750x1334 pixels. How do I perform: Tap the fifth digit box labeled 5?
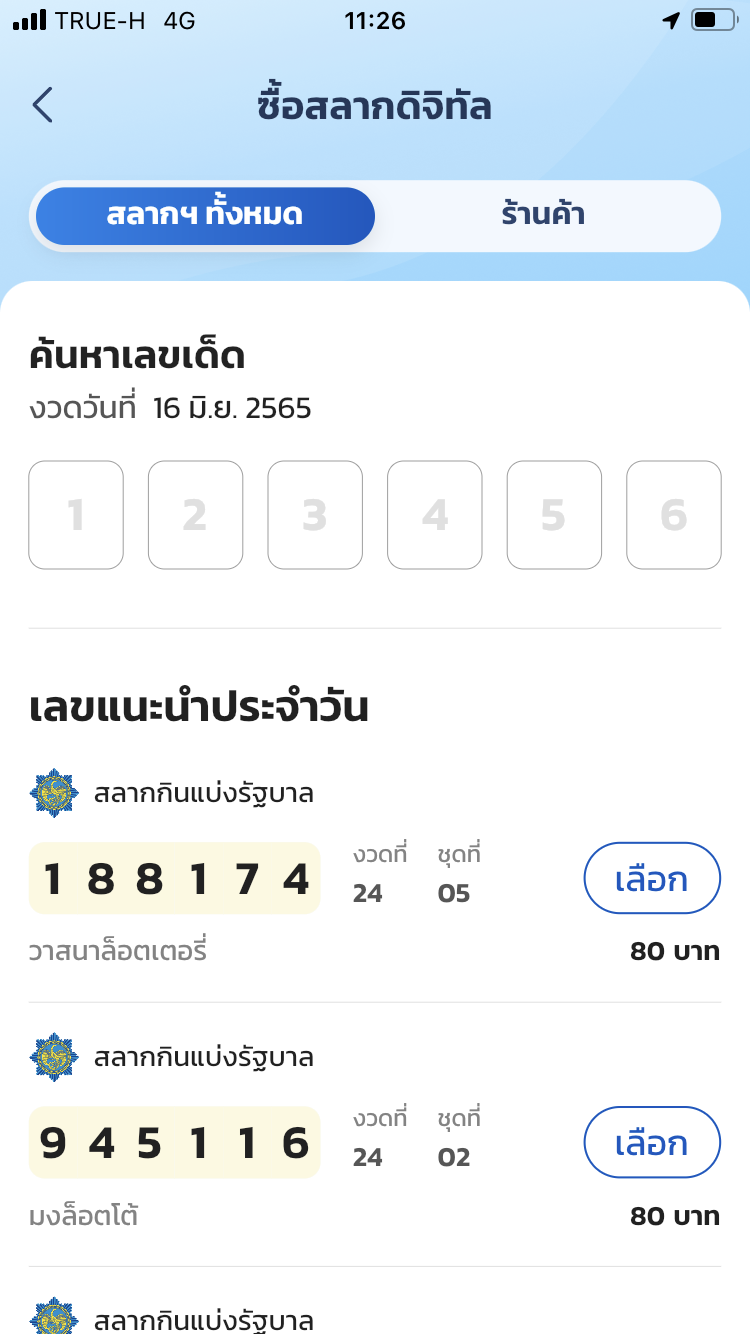(x=554, y=515)
